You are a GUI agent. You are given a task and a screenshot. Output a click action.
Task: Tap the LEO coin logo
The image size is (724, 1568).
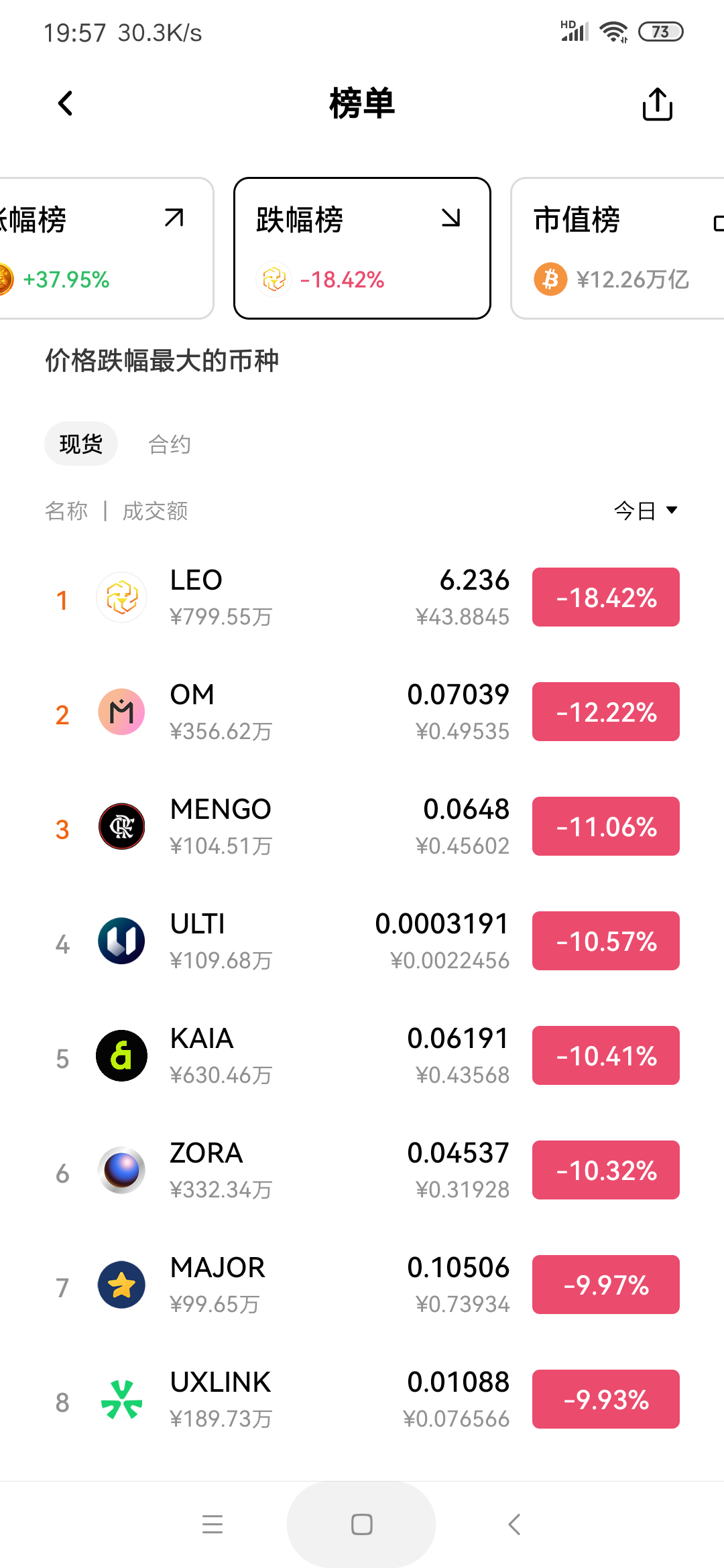point(121,596)
